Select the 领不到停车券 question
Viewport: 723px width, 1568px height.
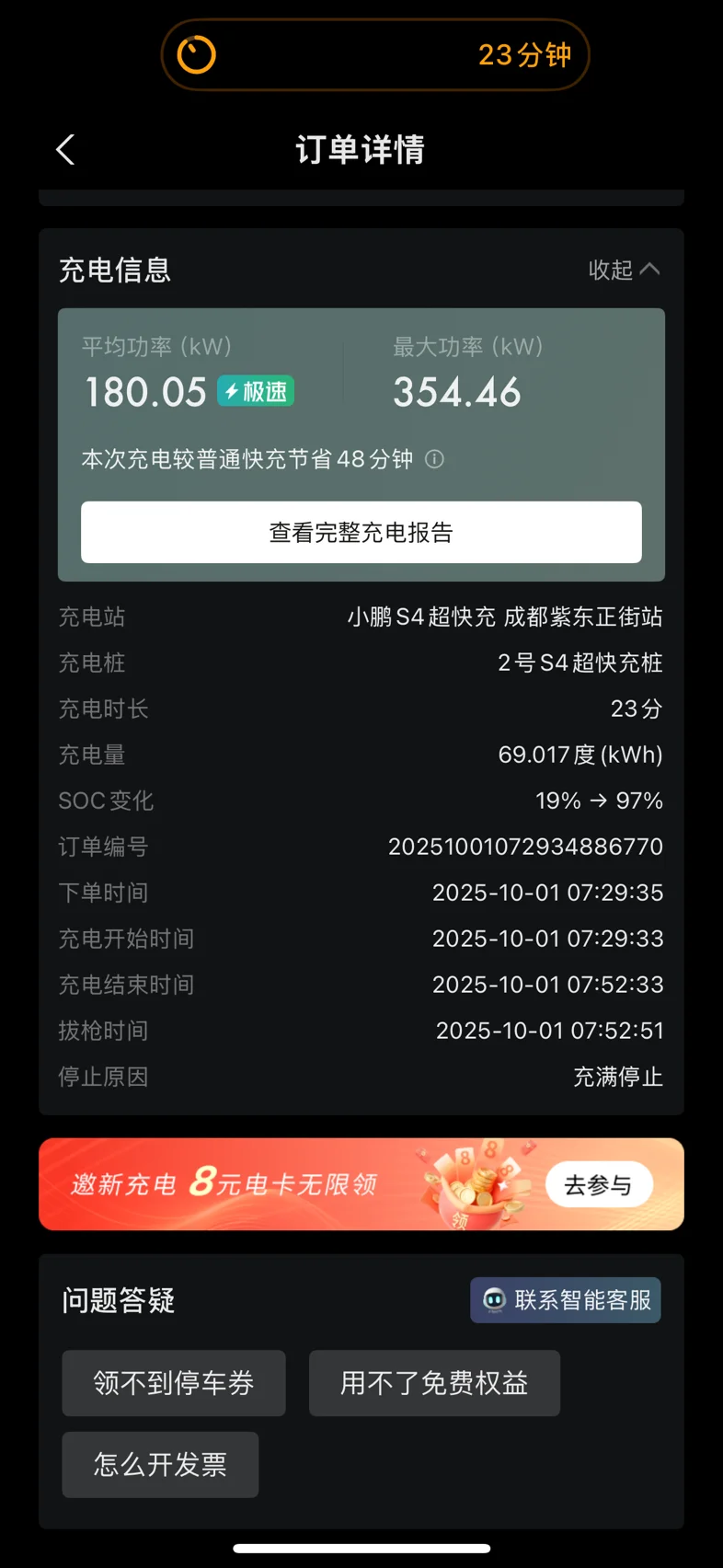[174, 1383]
